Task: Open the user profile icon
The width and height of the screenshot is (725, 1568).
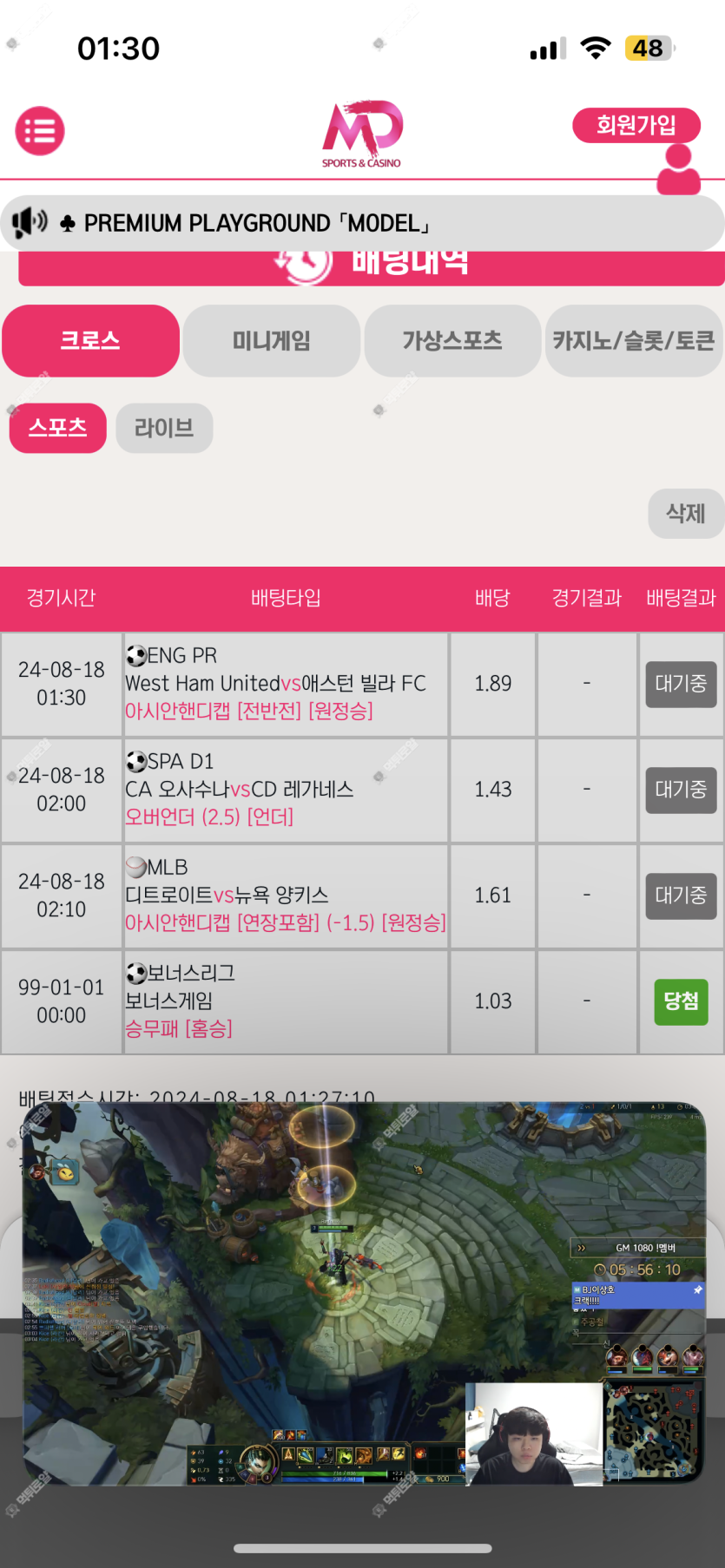Action: pyautogui.click(x=678, y=170)
